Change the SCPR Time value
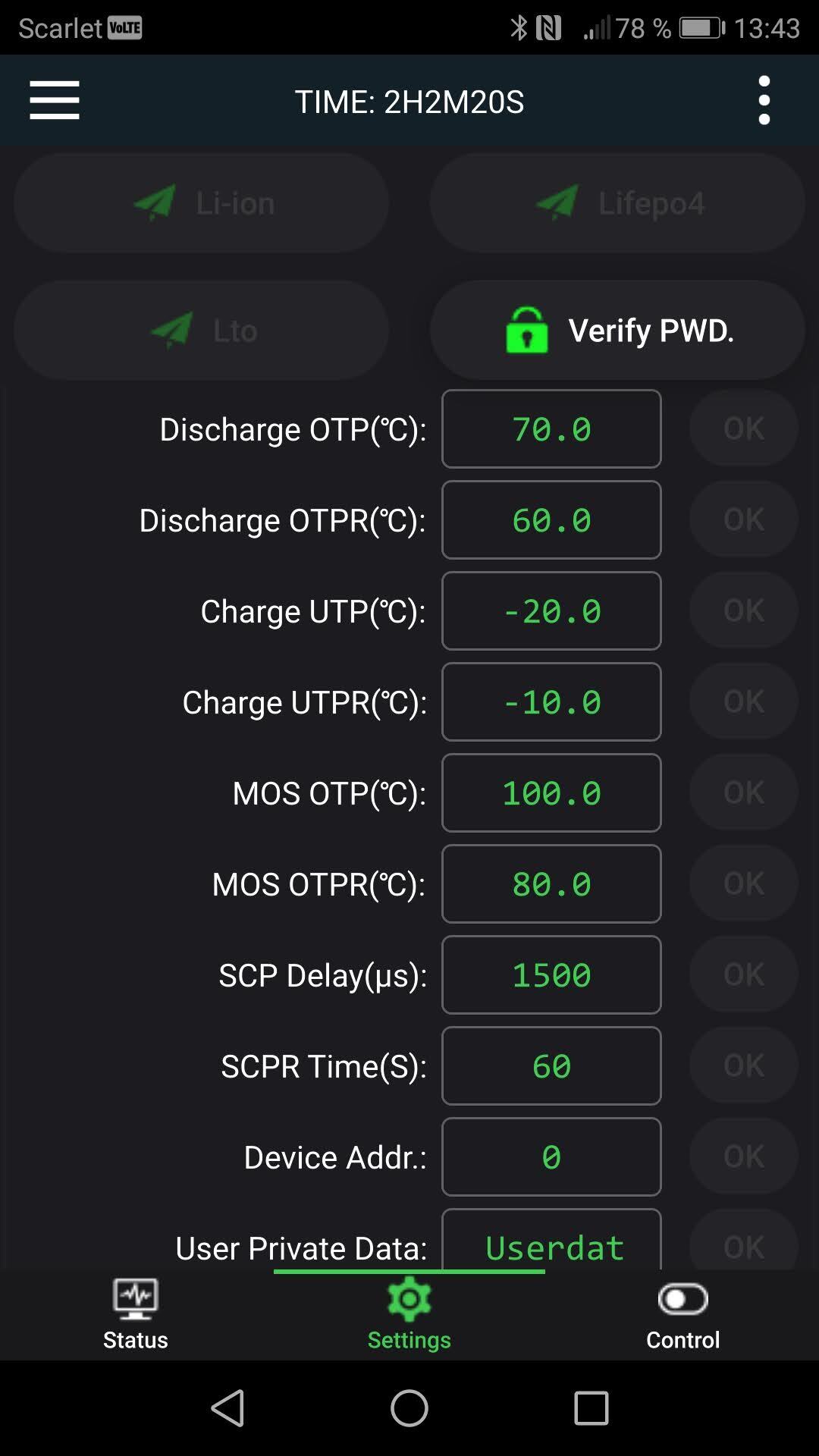 pos(551,1066)
